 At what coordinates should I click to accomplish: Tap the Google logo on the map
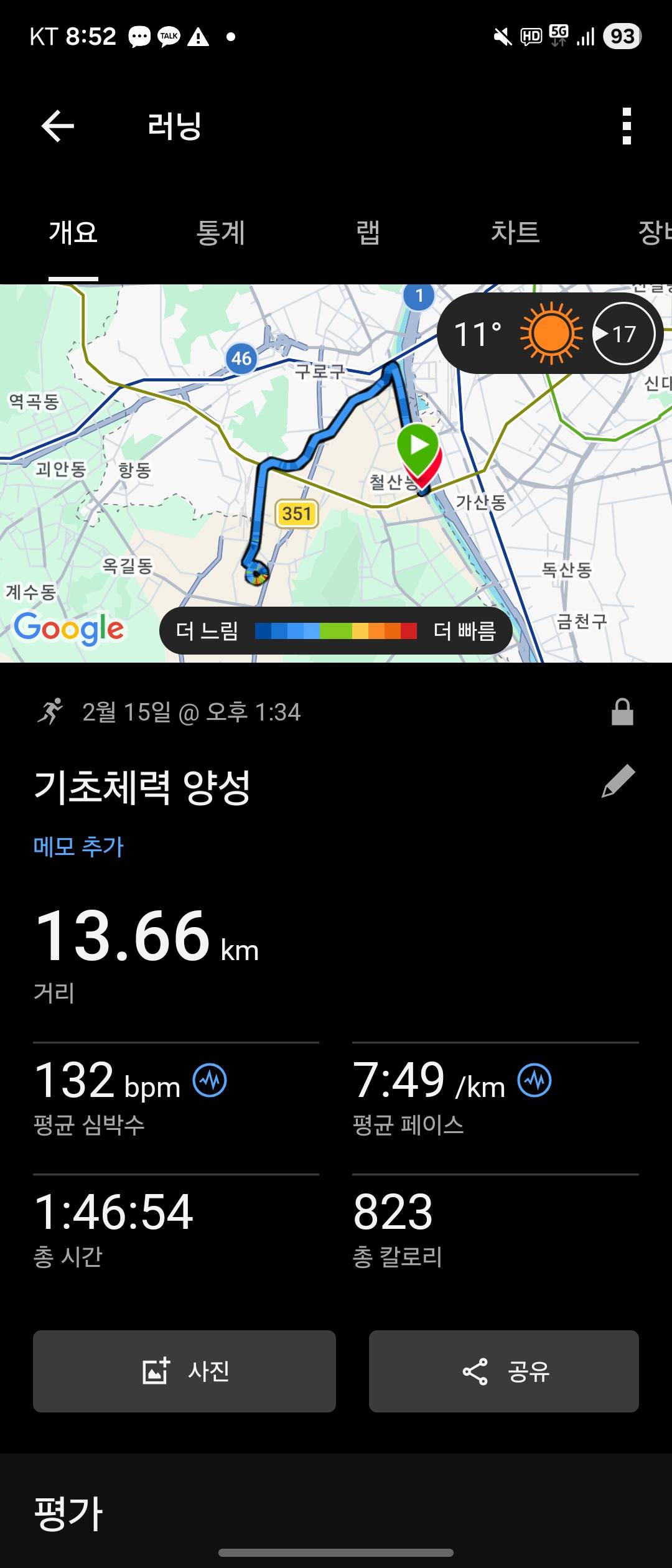click(67, 628)
